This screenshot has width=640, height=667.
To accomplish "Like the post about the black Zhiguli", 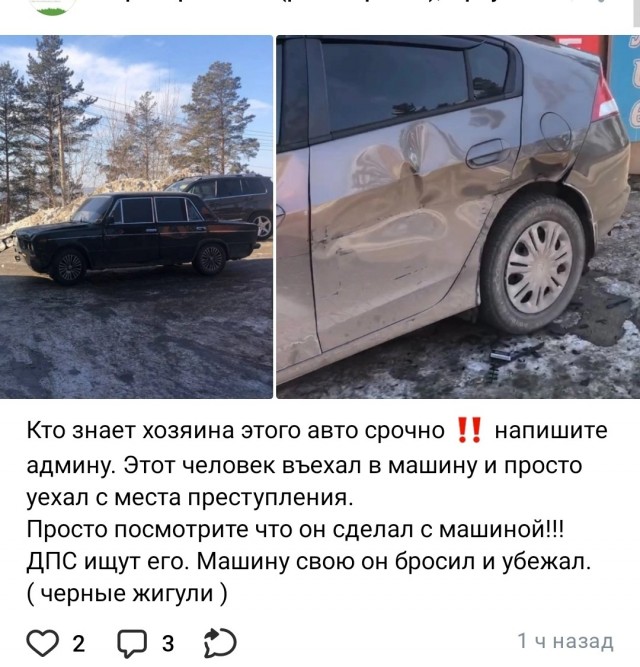I will [x=43, y=642].
